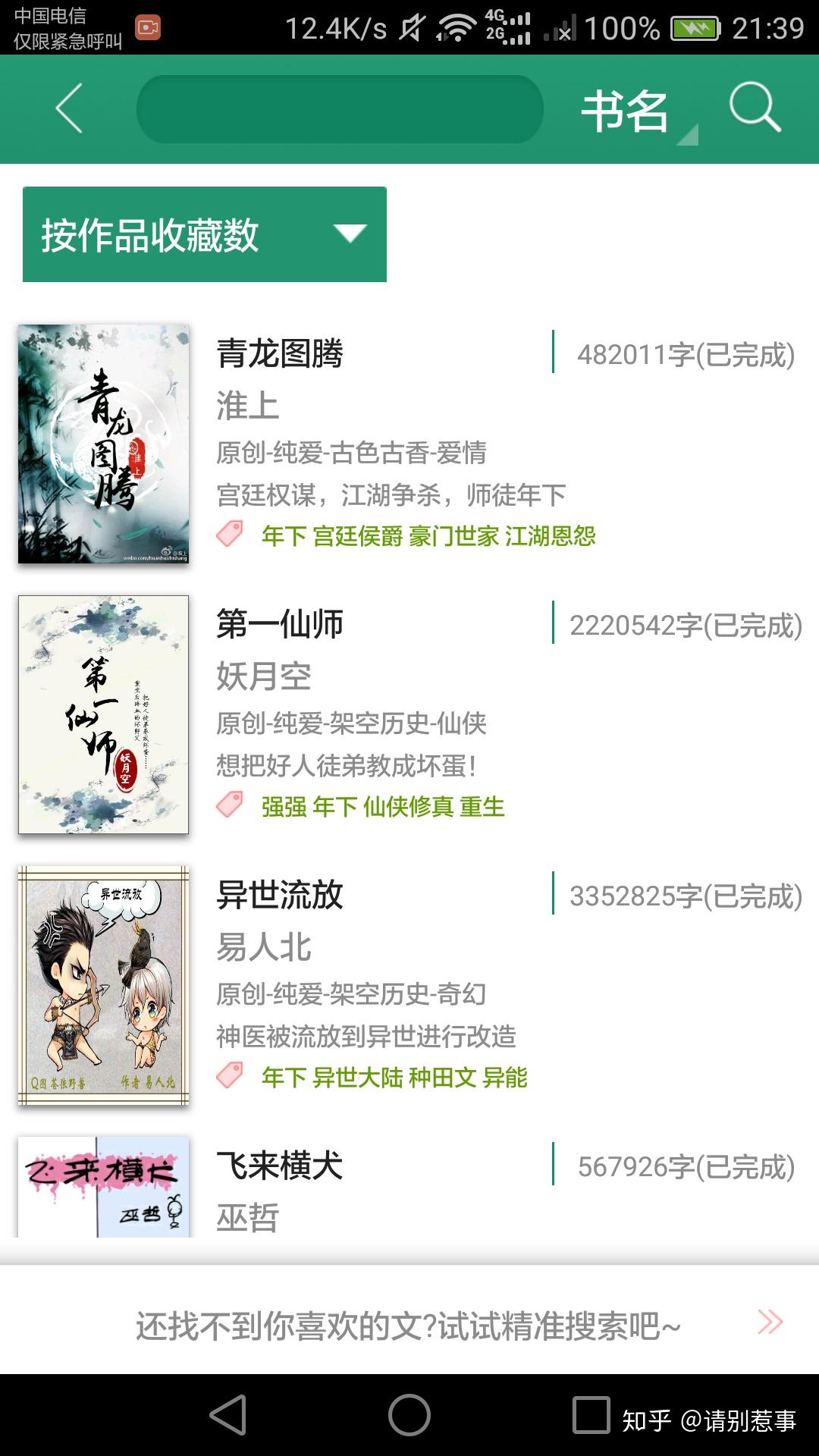Select the 重生 tag under 第一仙师

tap(484, 807)
